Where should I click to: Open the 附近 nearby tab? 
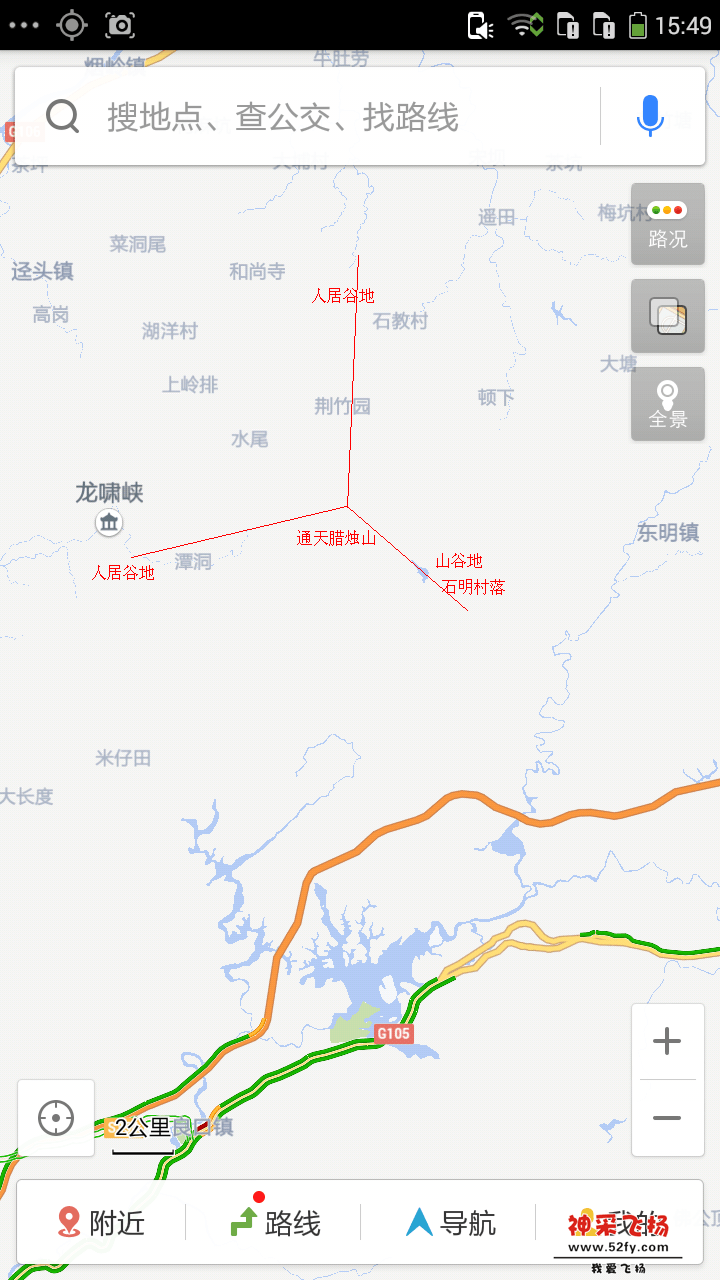click(x=100, y=1222)
